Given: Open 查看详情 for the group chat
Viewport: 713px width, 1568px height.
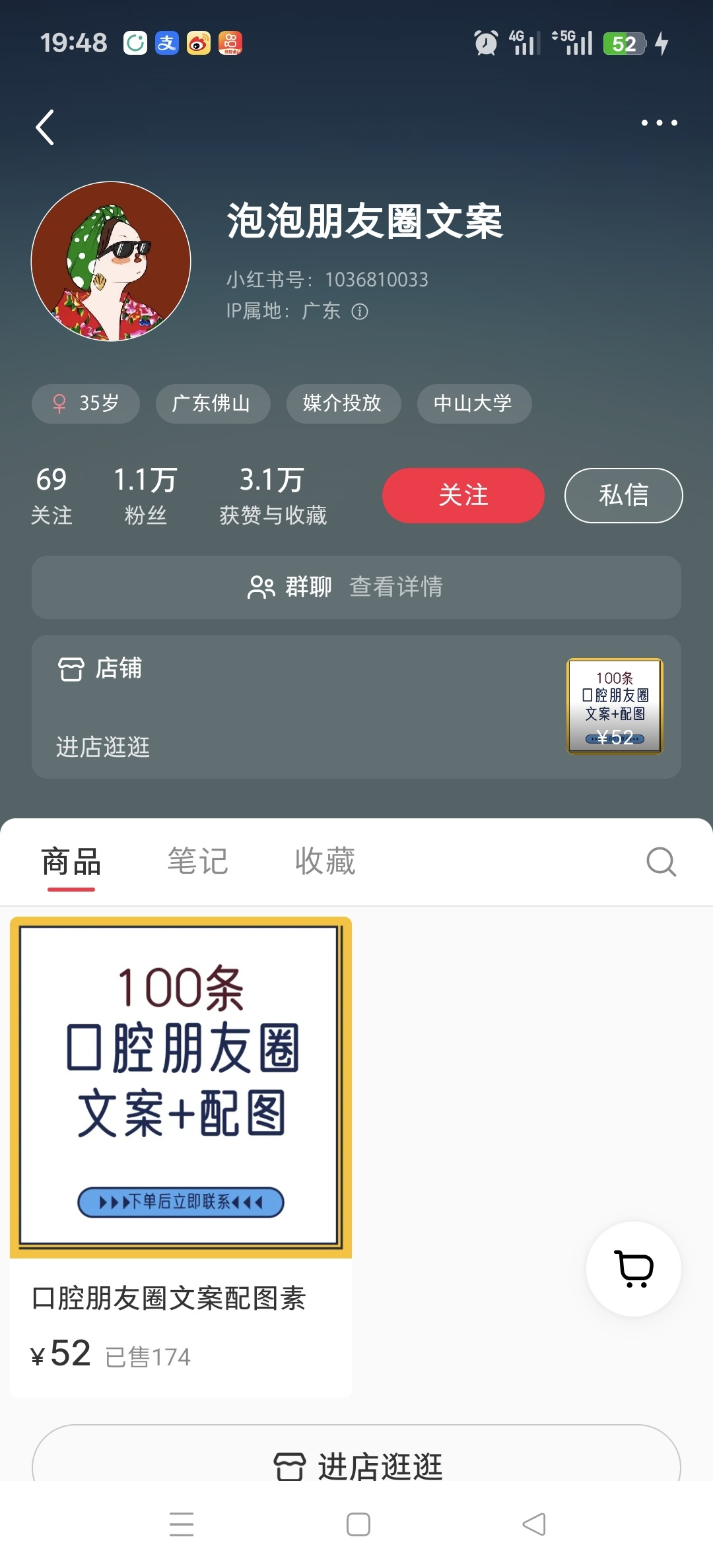Looking at the screenshot, I should coord(397,587).
